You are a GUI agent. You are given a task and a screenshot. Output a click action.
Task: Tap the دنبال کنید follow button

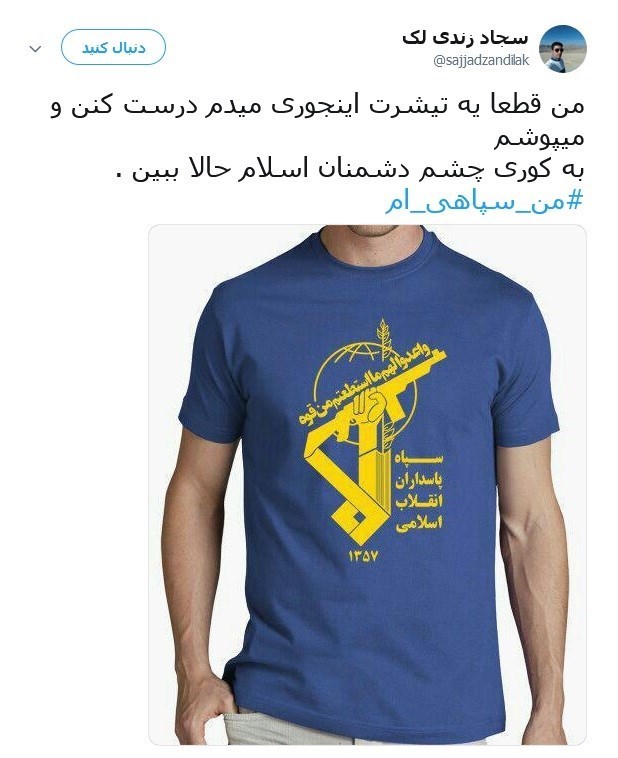coord(113,46)
